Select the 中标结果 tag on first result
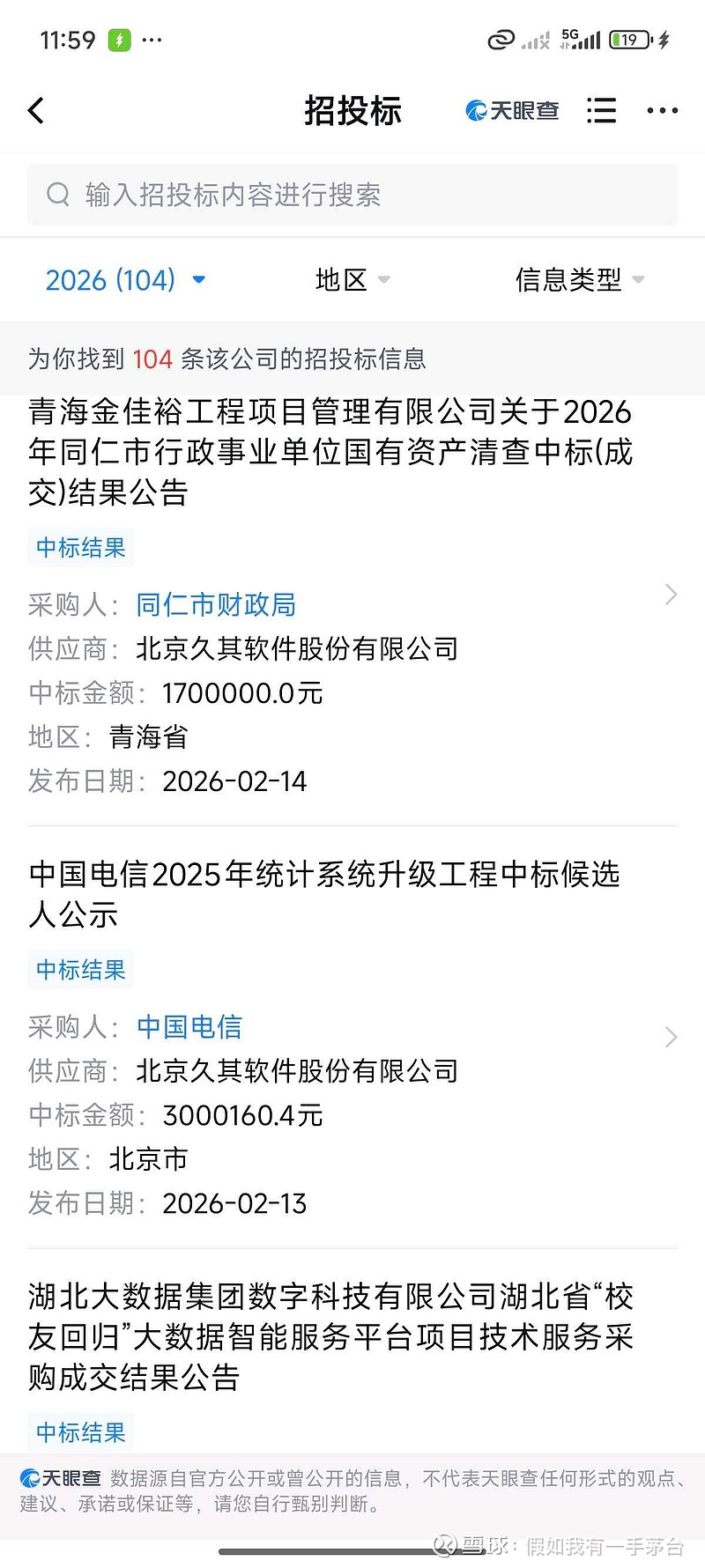The image size is (705, 1568). tap(80, 547)
